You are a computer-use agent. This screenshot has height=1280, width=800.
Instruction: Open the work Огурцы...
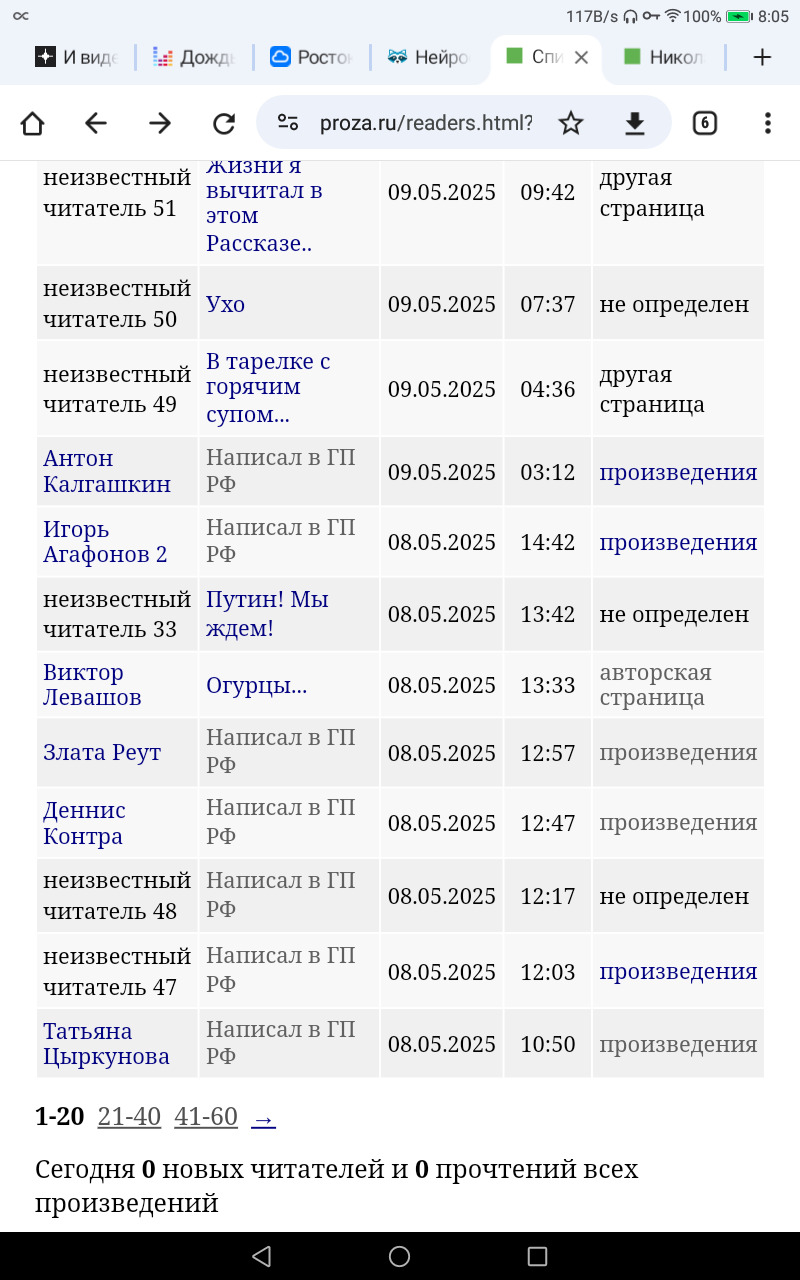click(x=256, y=685)
